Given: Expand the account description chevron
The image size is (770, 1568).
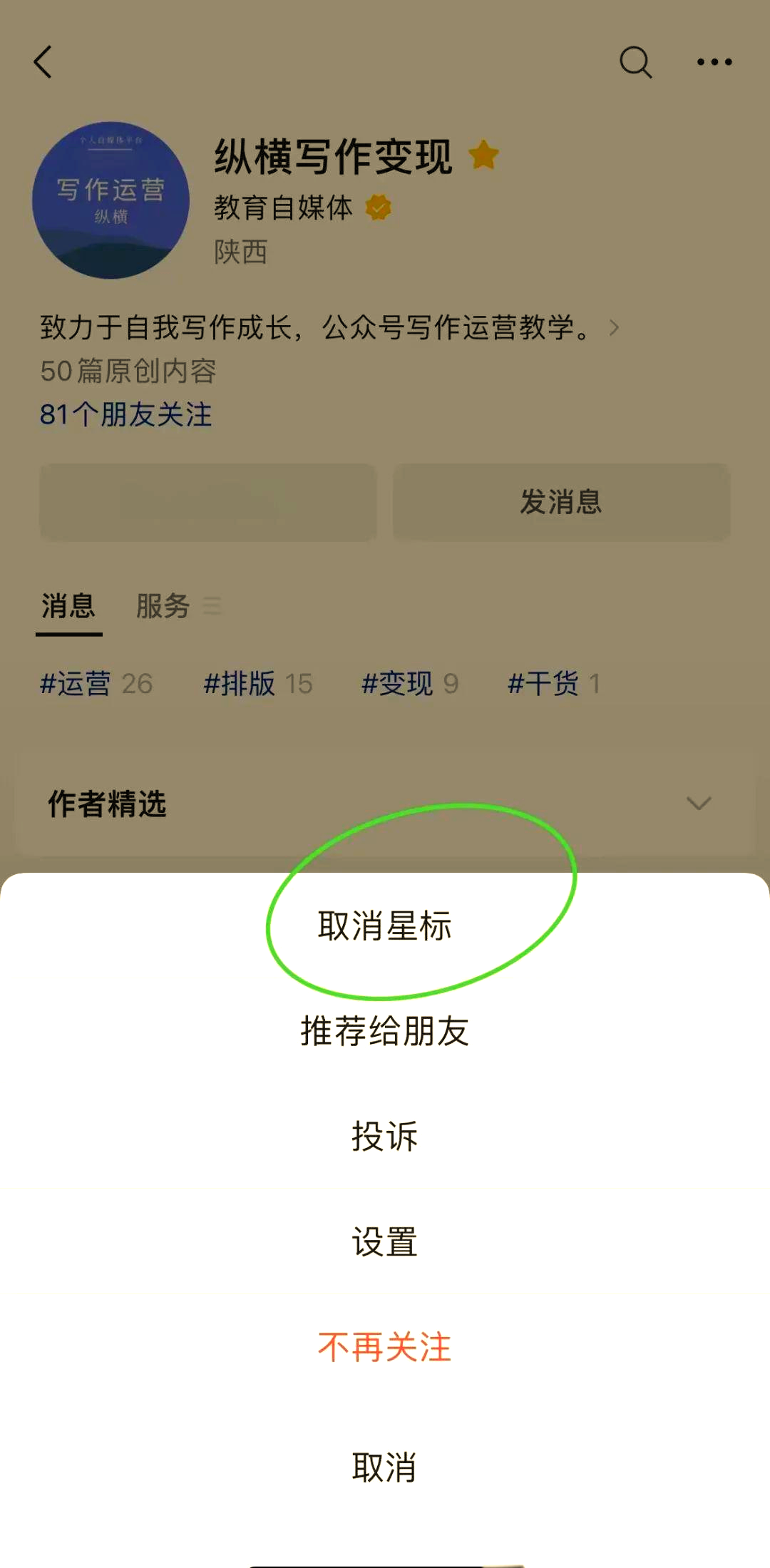Looking at the screenshot, I should [614, 328].
